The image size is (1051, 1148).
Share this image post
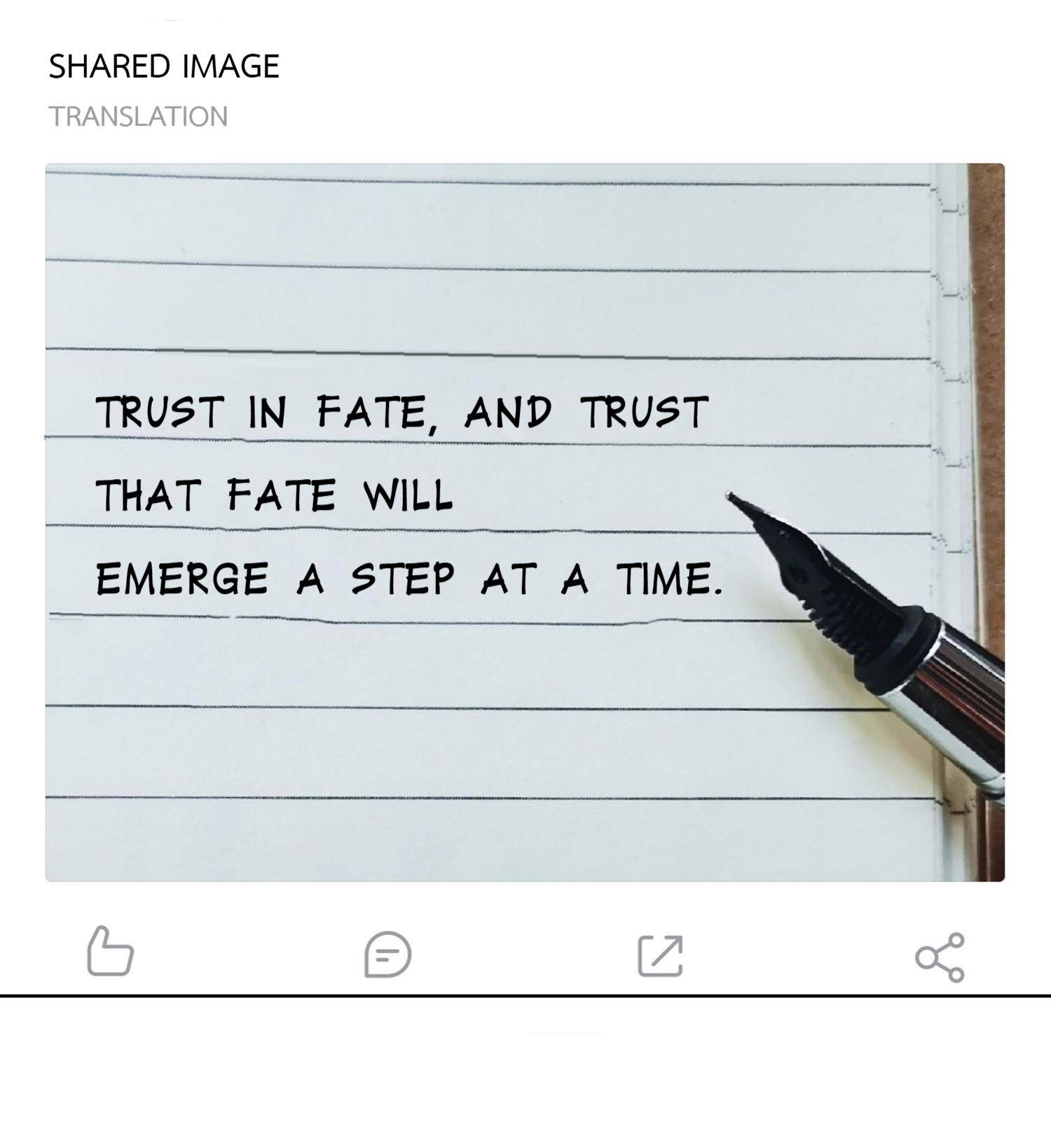click(940, 957)
